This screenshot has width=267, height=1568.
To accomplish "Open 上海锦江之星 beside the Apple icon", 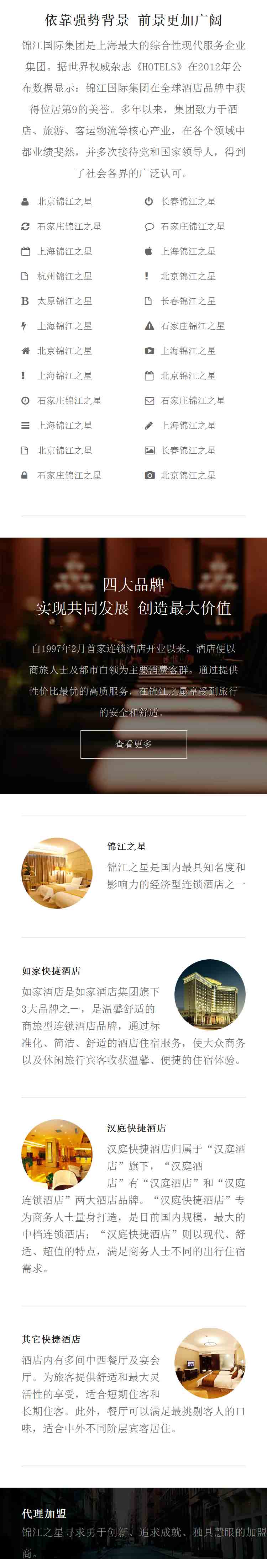I will tap(187, 251).
